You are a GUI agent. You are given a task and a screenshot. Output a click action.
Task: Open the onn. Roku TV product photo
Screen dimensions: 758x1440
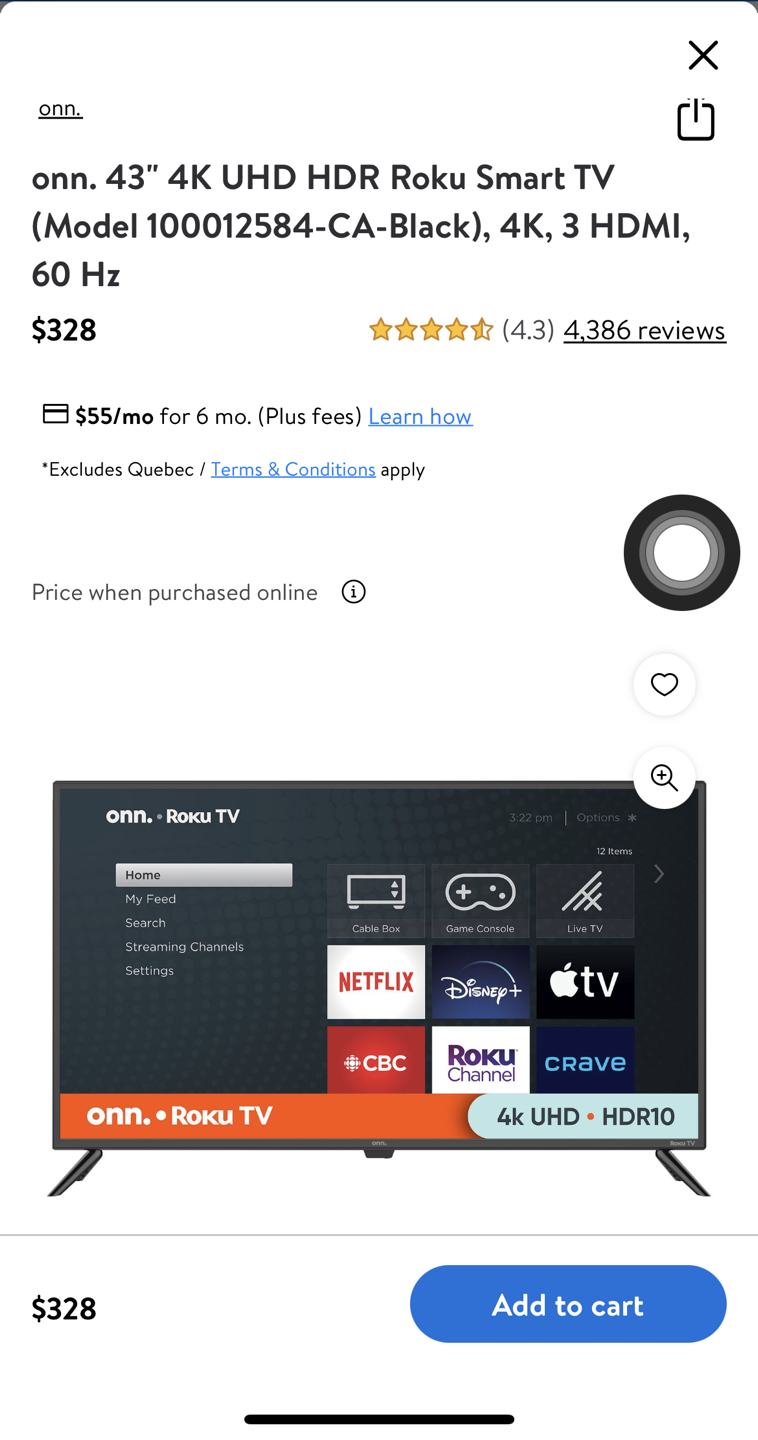click(x=379, y=985)
